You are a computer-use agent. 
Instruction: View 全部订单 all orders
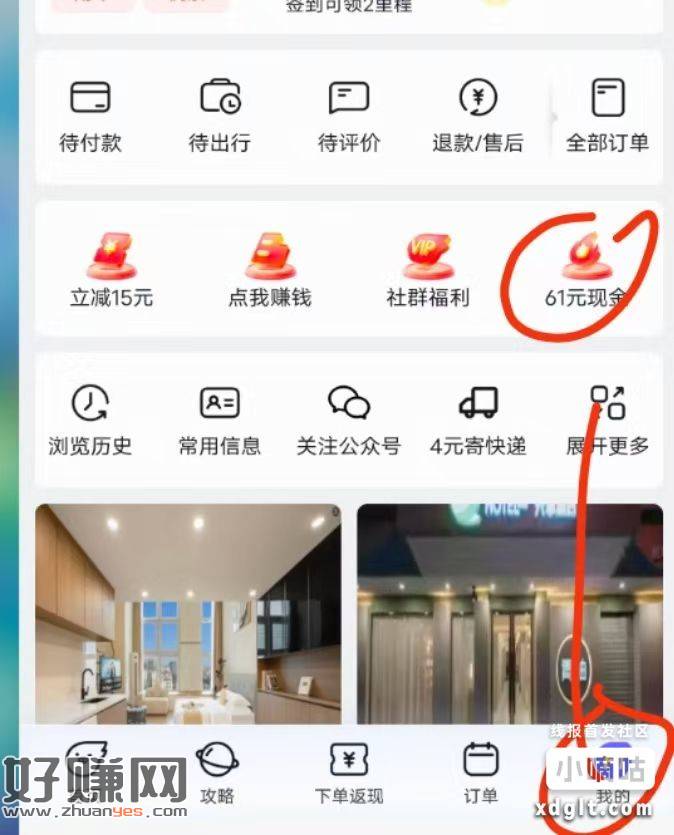[607, 116]
